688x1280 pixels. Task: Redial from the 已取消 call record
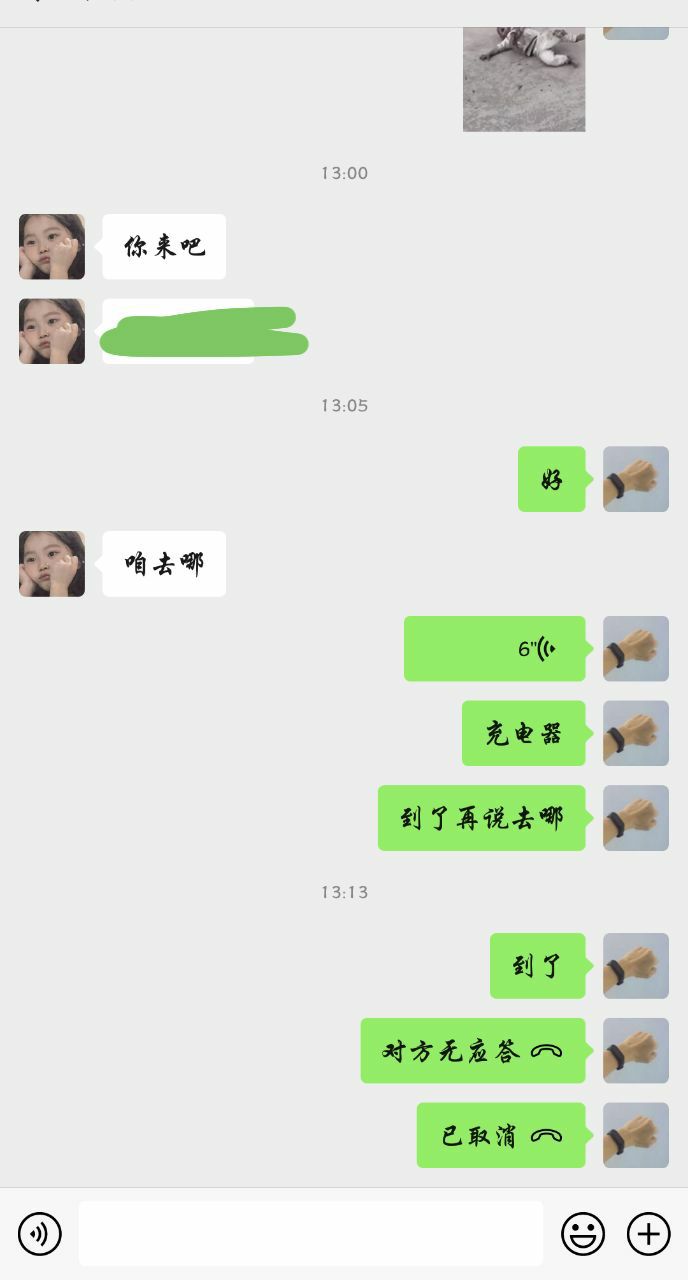501,1135
